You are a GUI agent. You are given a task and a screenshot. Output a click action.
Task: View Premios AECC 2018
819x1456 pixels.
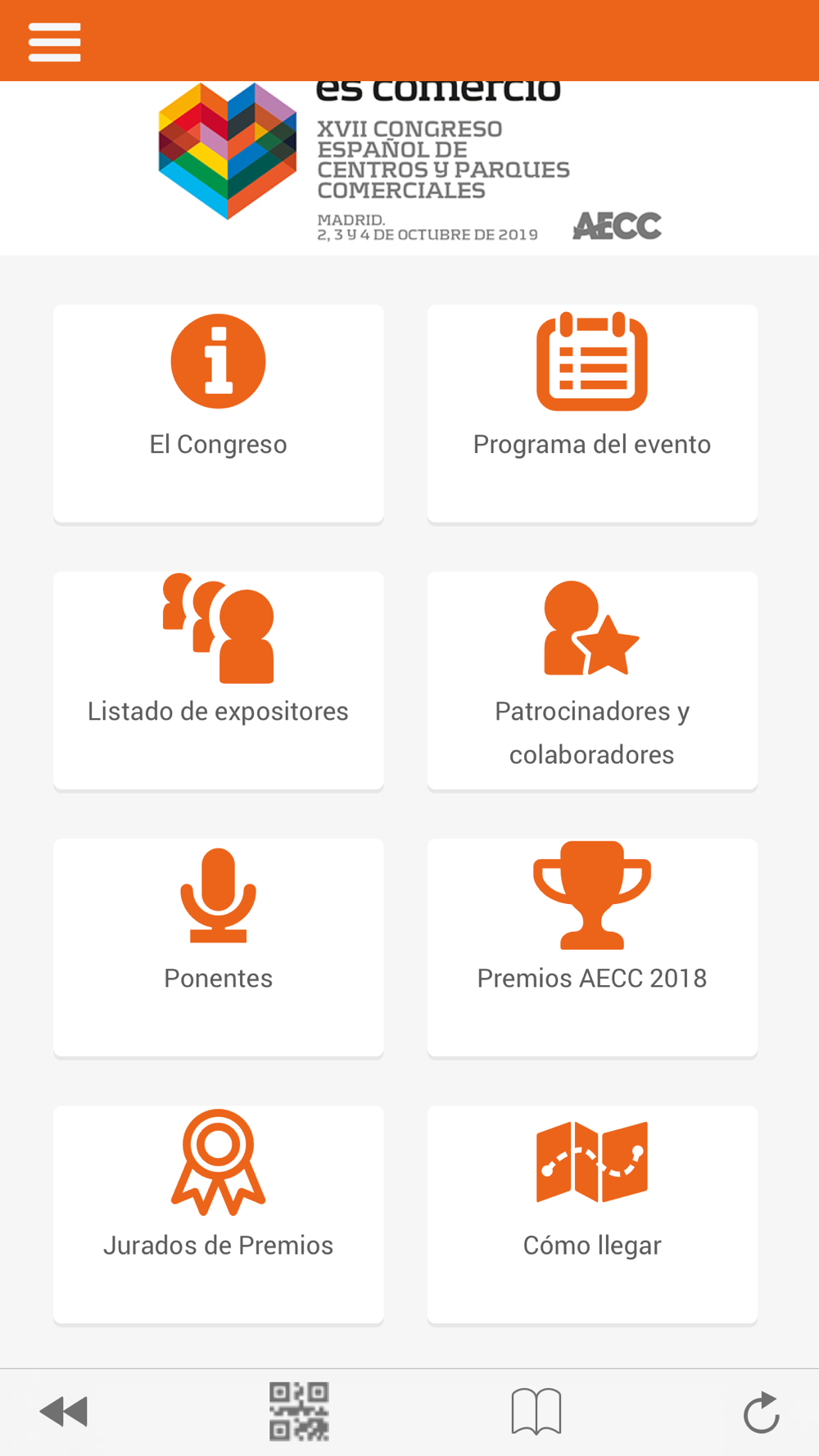point(591,947)
